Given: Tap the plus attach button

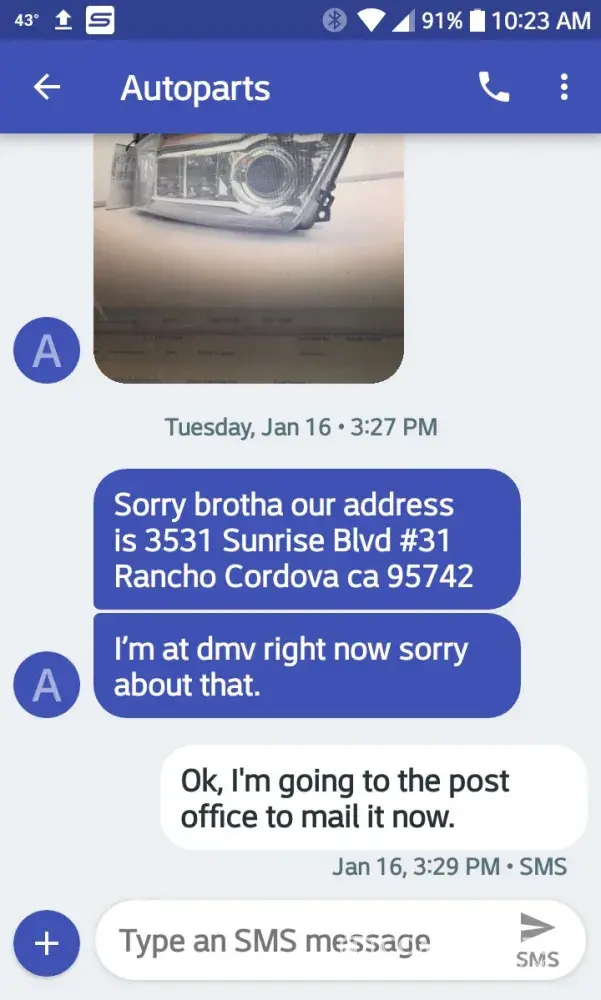Looking at the screenshot, I should pyautogui.click(x=46, y=943).
